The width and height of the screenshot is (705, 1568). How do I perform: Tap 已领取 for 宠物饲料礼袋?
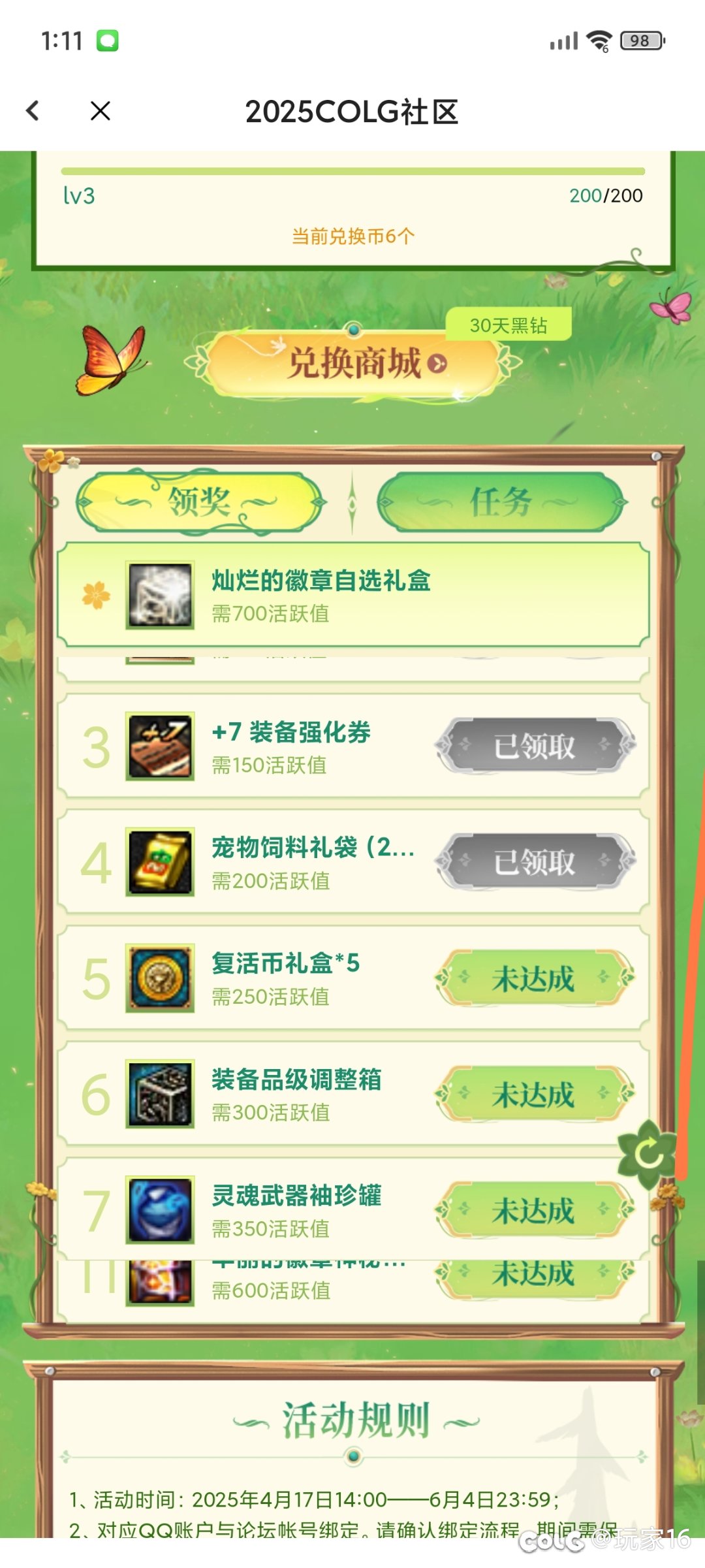pyautogui.click(x=535, y=861)
